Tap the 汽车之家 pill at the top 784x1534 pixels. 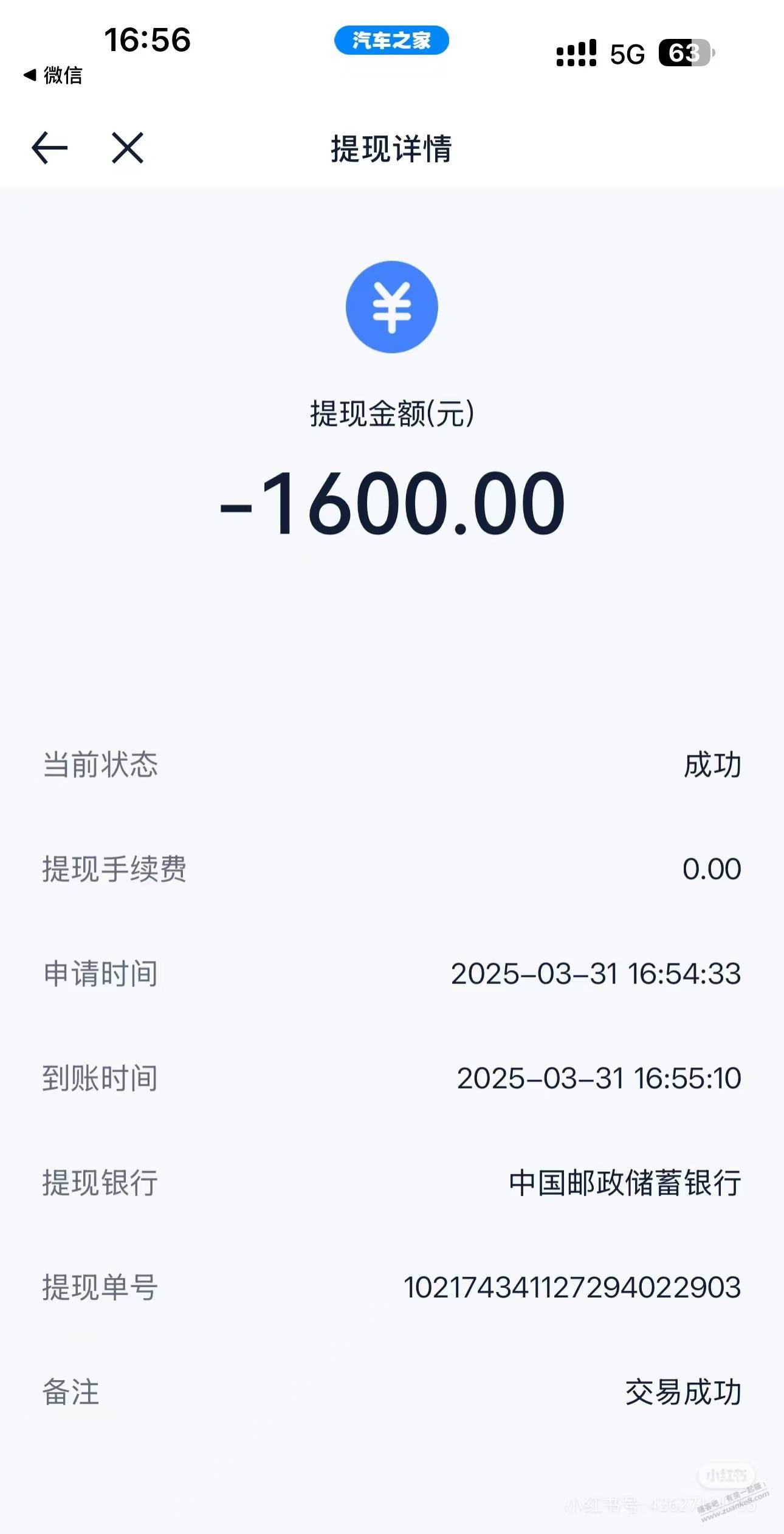pyautogui.click(x=391, y=40)
